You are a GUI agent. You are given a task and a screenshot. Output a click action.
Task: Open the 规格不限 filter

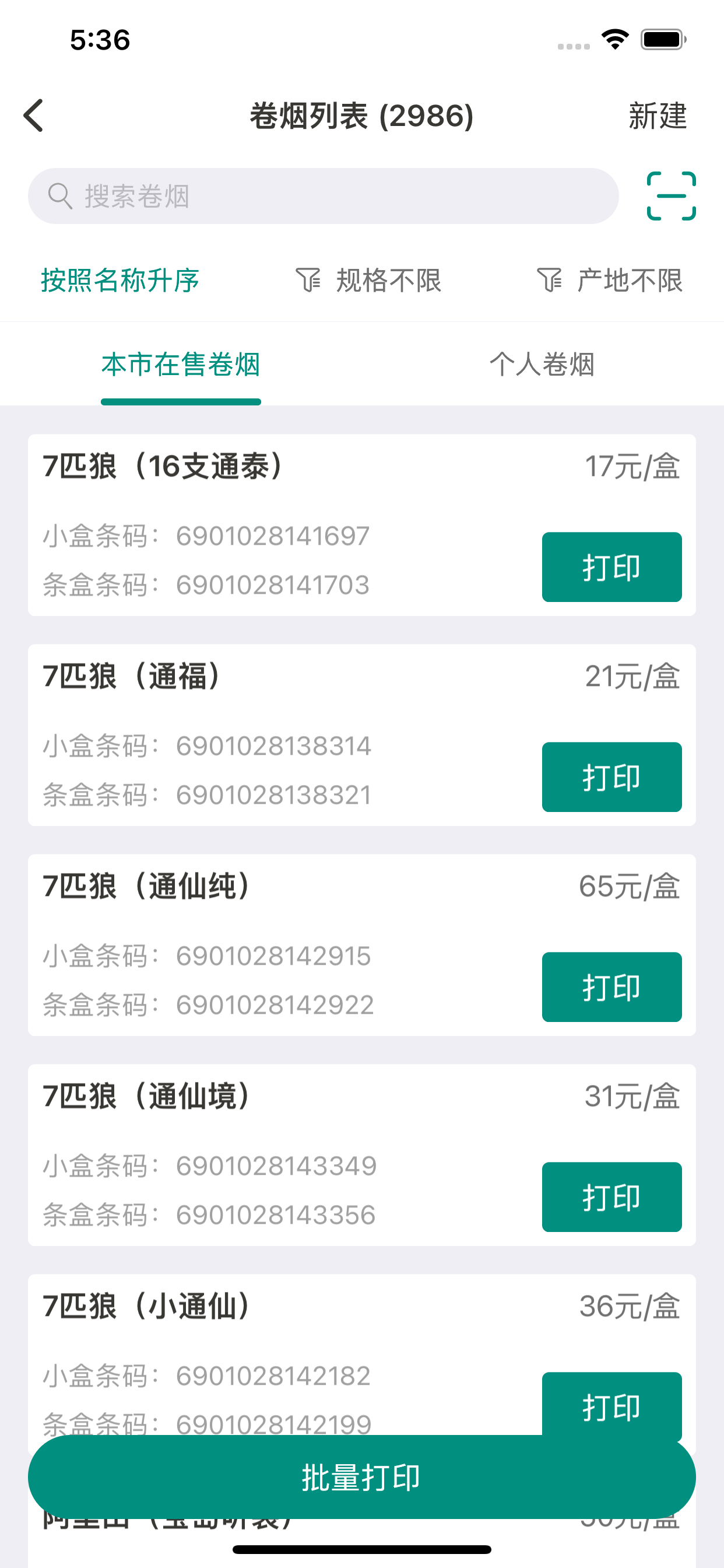point(368,281)
